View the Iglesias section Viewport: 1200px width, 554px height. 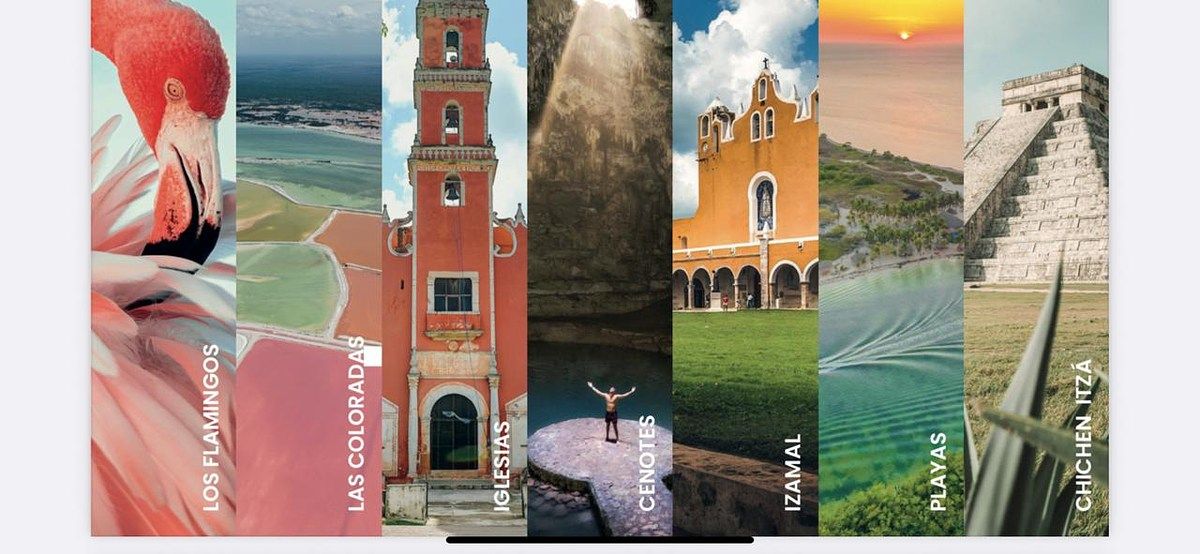coord(454,268)
